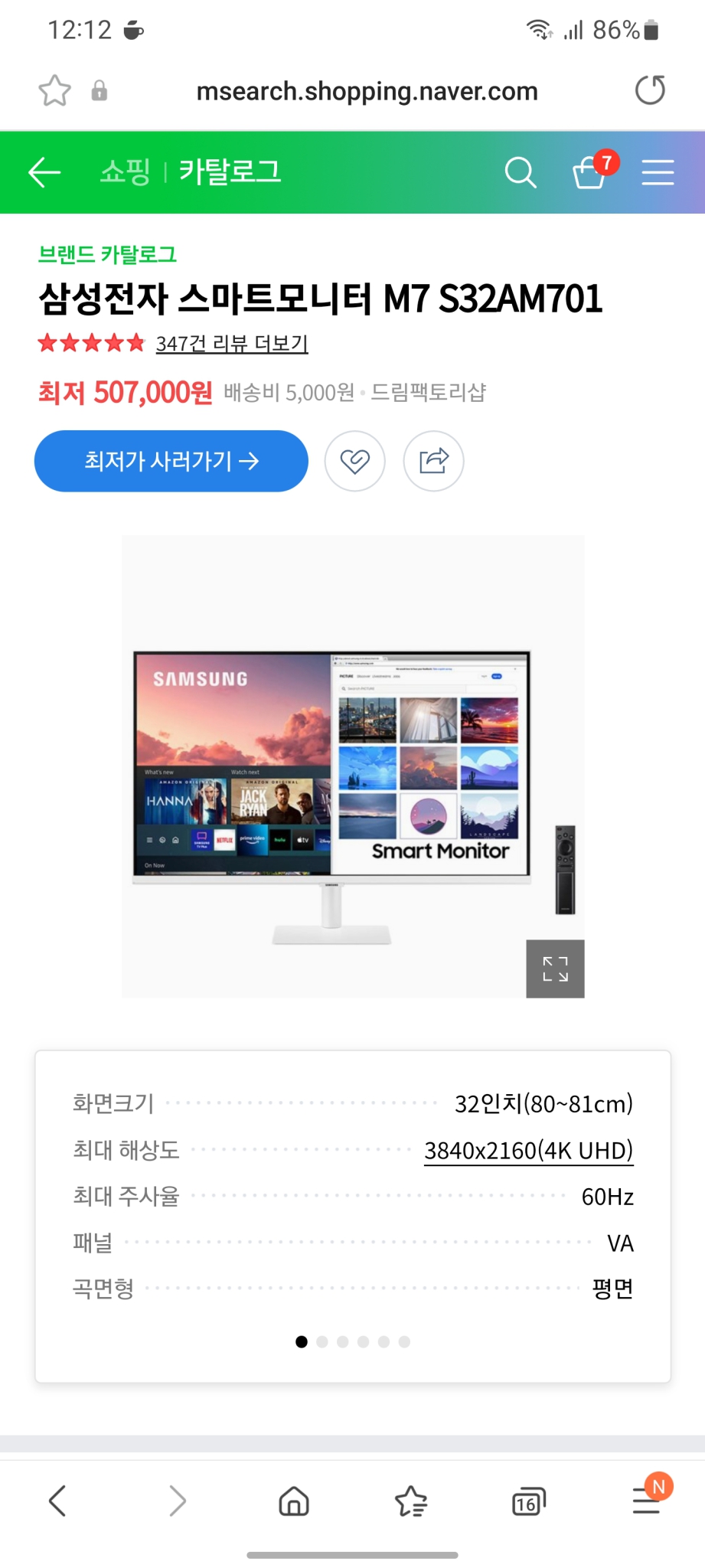705x1568 pixels.
Task: Select the second pagination dot under specs
Action: tap(321, 1341)
